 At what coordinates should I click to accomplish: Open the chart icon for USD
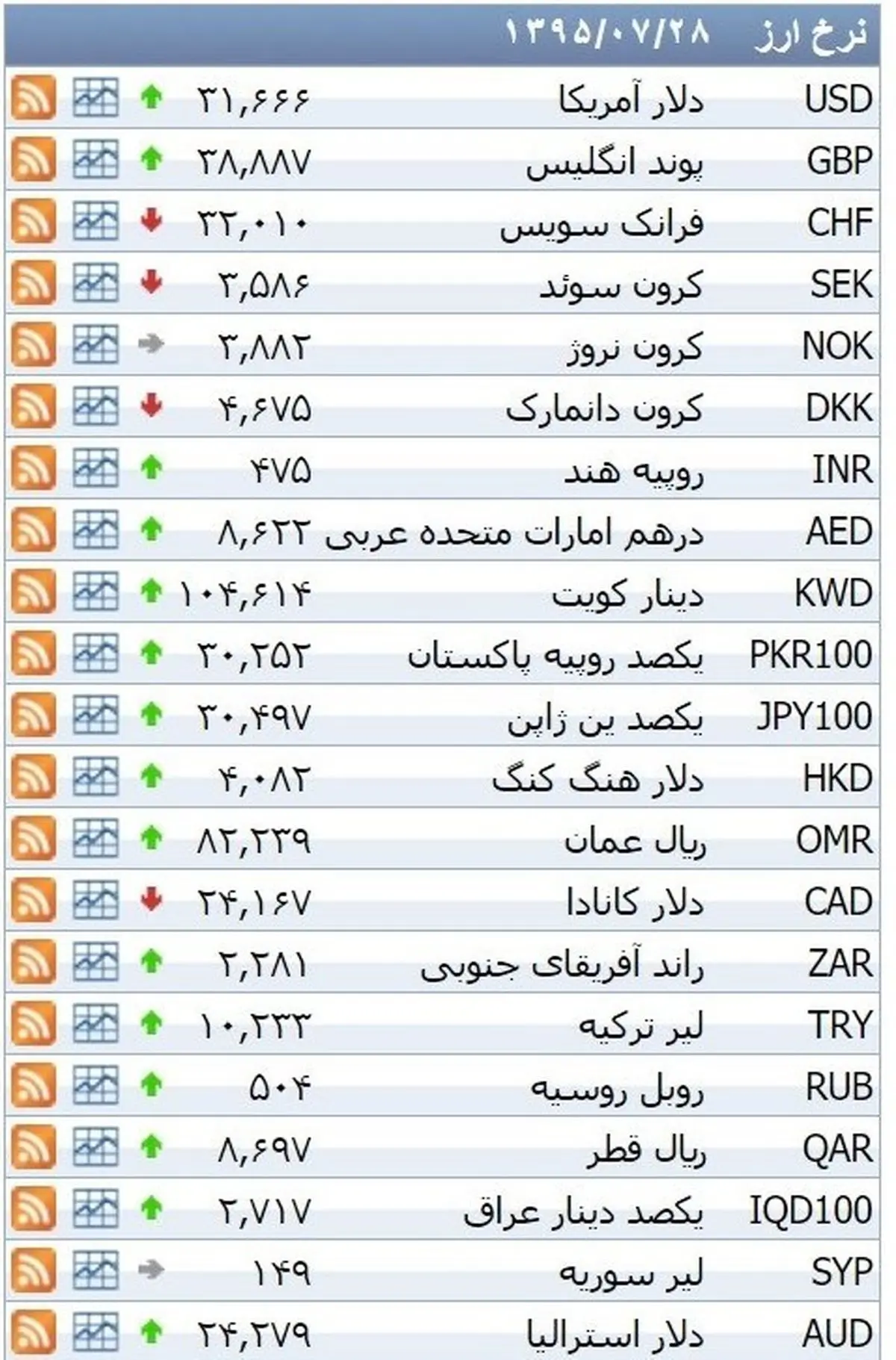pyautogui.click(x=96, y=98)
